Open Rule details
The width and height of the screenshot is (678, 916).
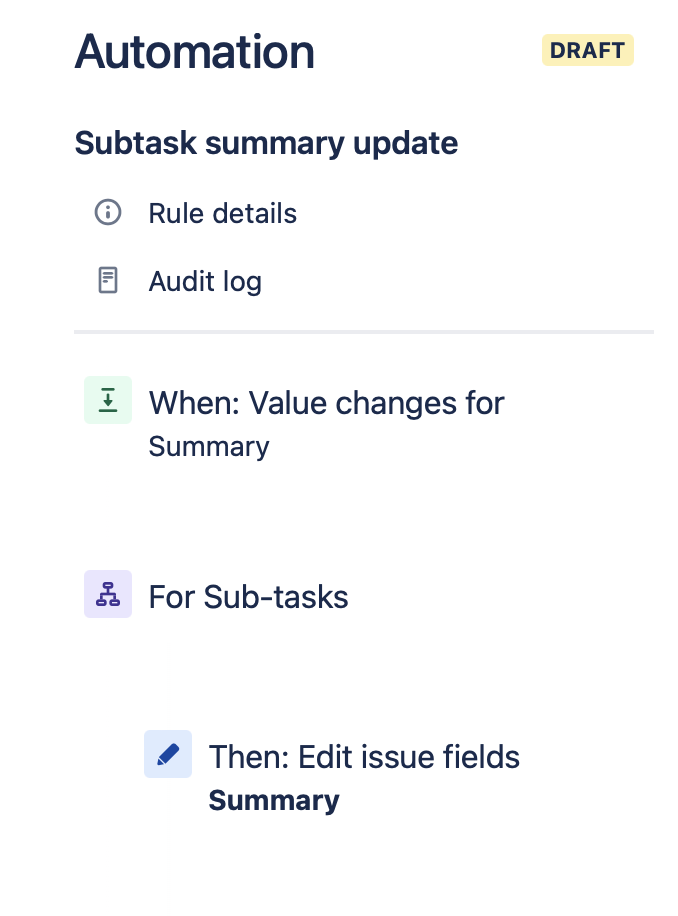click(x=222, y=213)
